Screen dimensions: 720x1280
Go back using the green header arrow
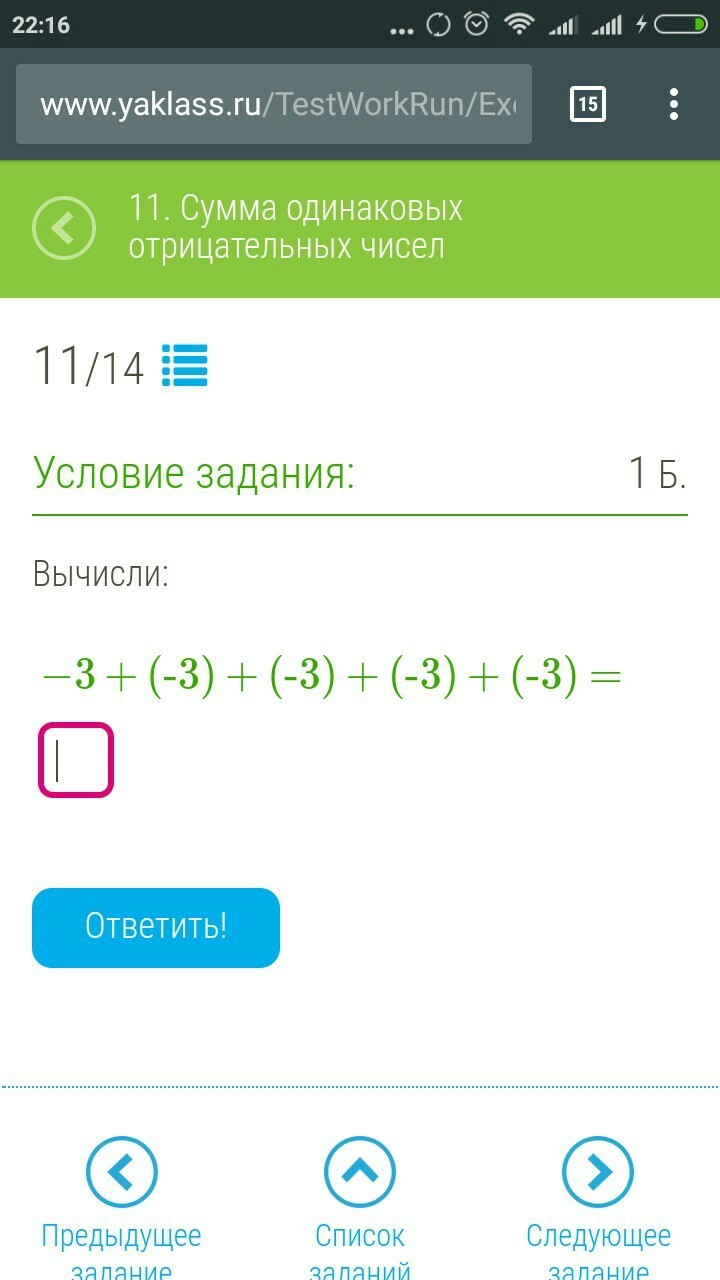tap(64, 228)
